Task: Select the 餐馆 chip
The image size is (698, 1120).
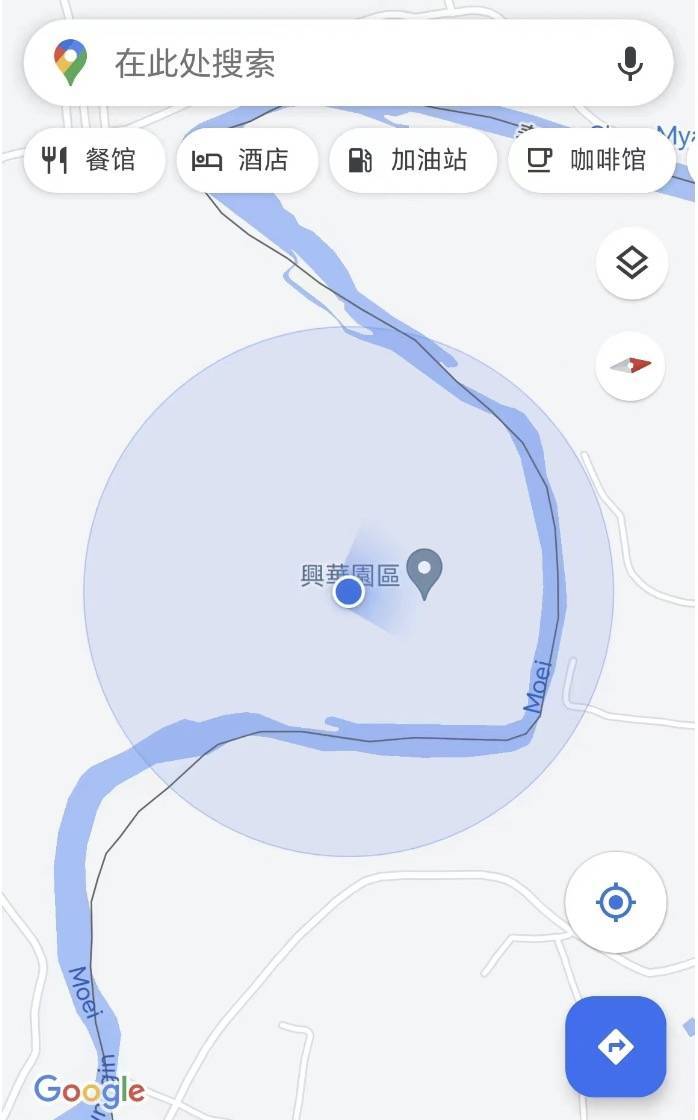Action: coord(94,160)
